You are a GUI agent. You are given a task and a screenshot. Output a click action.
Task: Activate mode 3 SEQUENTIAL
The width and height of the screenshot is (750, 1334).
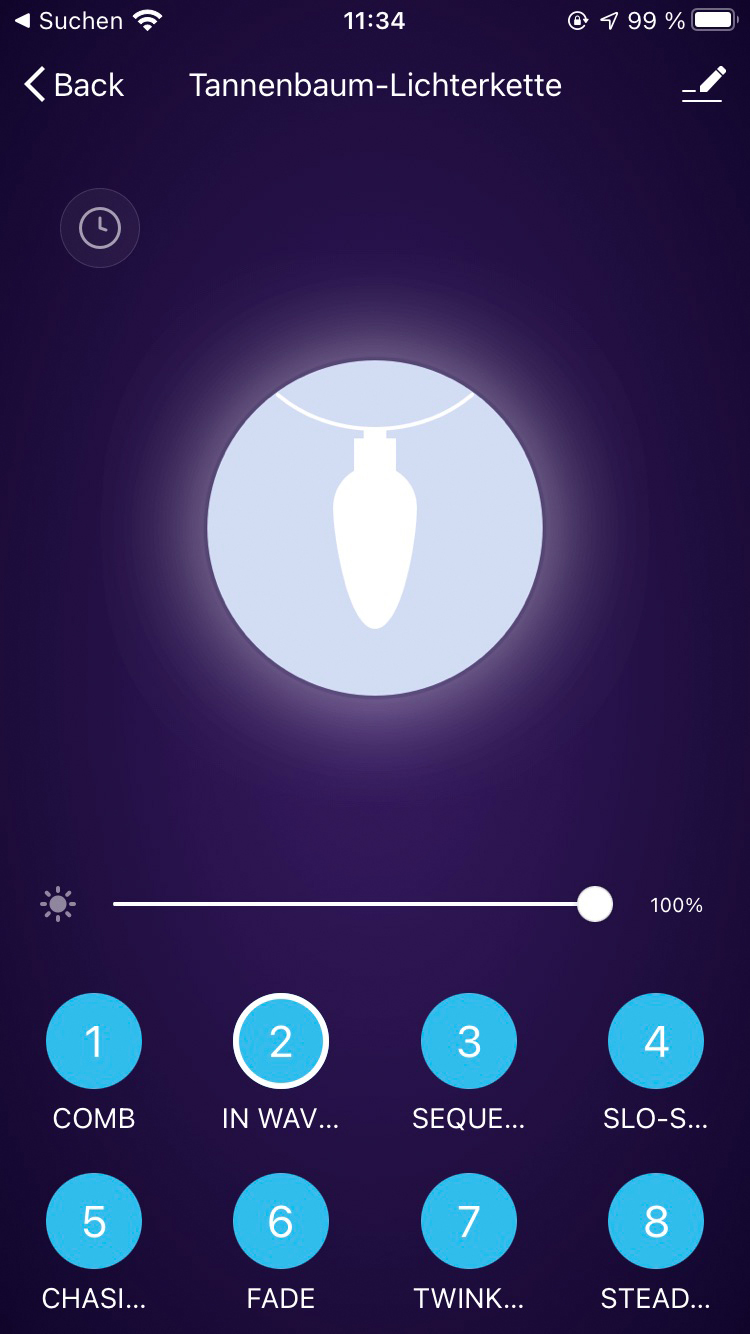469,1041
